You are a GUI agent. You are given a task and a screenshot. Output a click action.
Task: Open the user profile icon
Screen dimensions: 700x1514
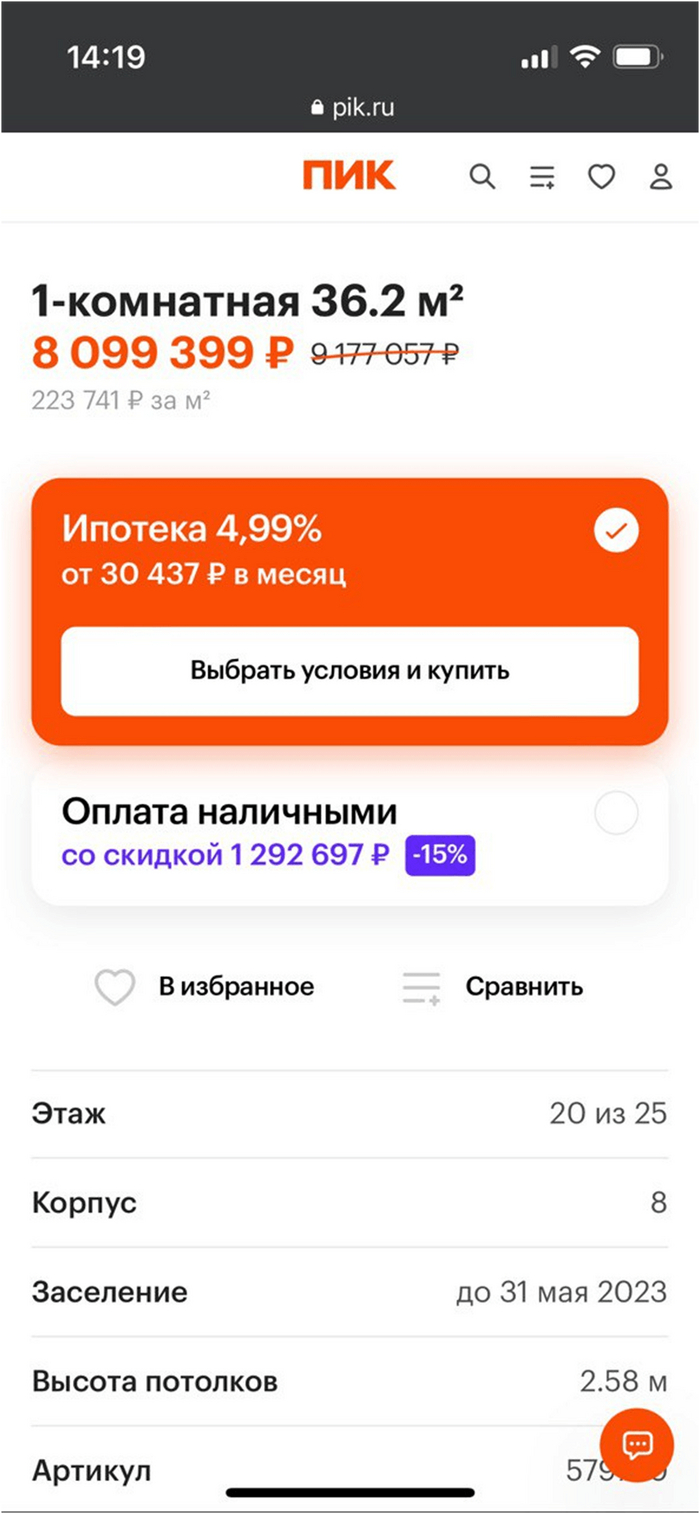tap(661, 178)
